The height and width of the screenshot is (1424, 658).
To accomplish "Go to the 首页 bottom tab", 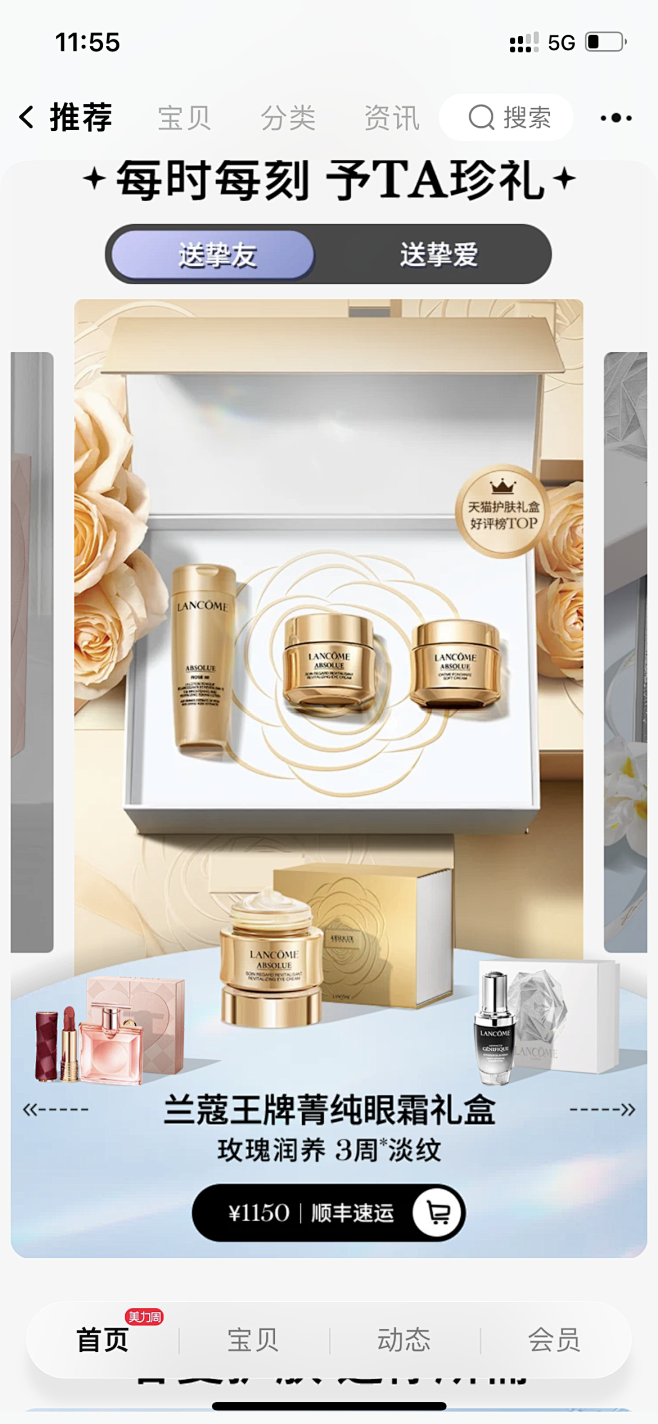I will [x=103, y=1340].
